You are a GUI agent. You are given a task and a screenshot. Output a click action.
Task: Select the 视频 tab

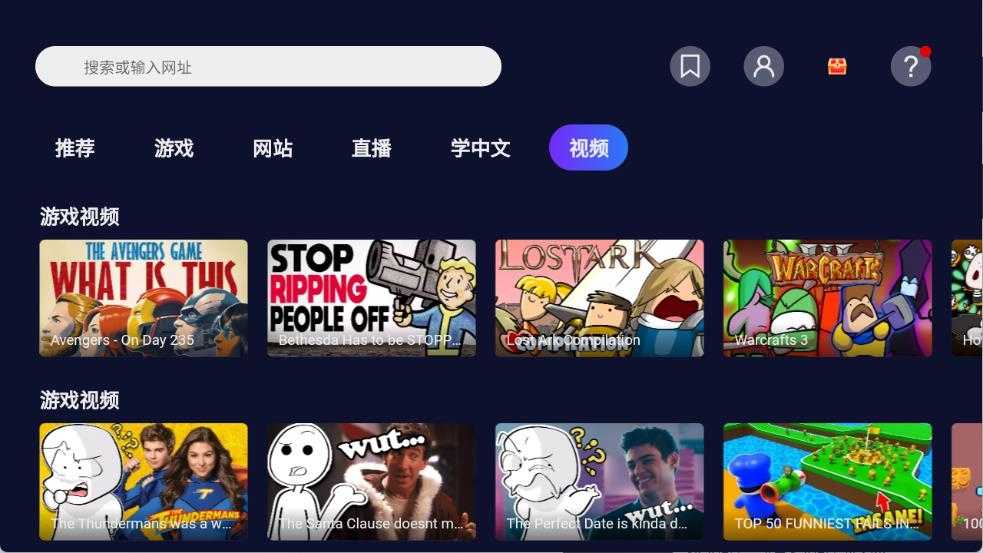click(589, 148)
